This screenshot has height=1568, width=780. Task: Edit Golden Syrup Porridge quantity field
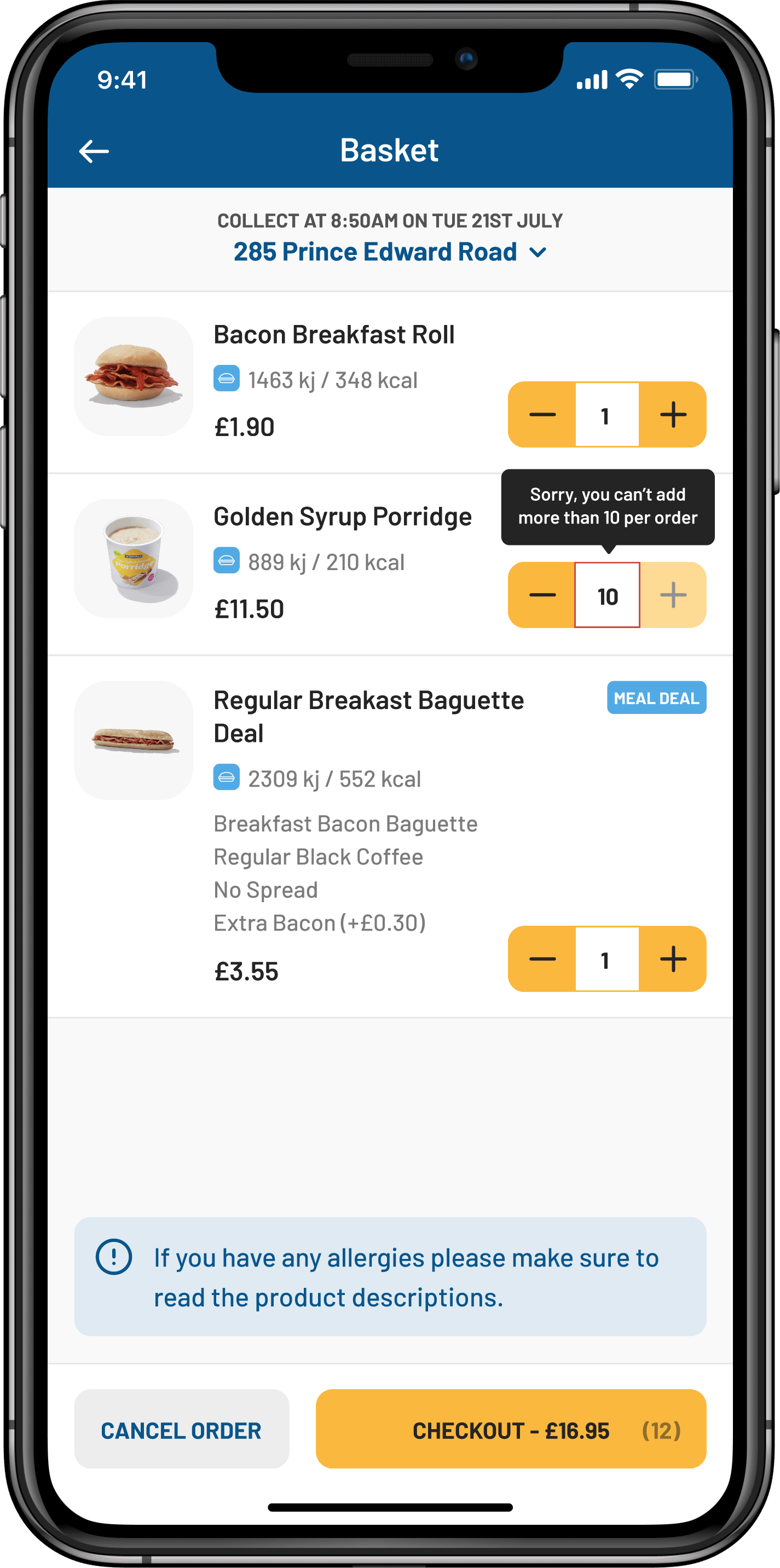pos(607,595)
